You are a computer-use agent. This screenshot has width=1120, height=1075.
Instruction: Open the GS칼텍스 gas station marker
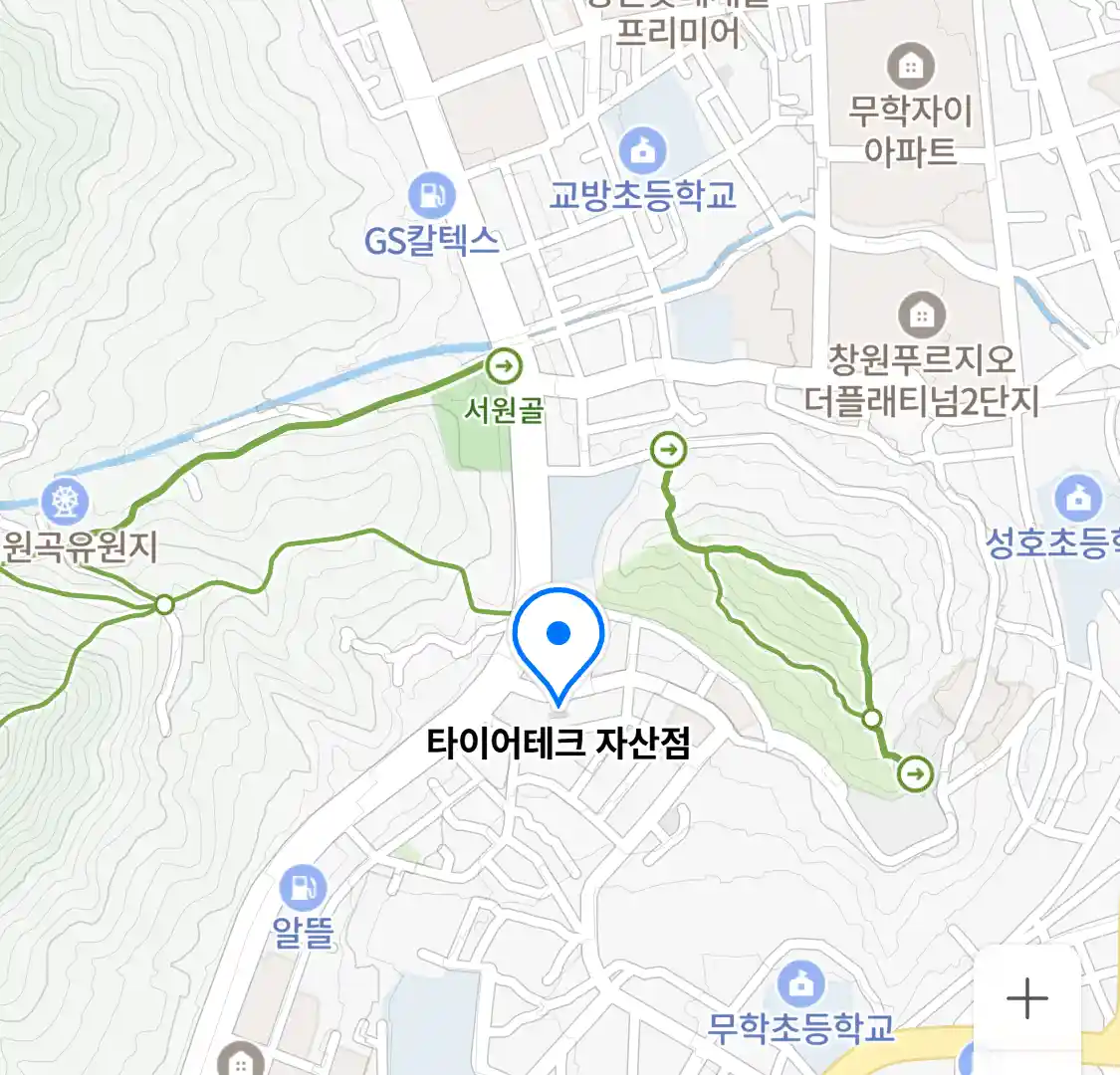tap(431, 196)
